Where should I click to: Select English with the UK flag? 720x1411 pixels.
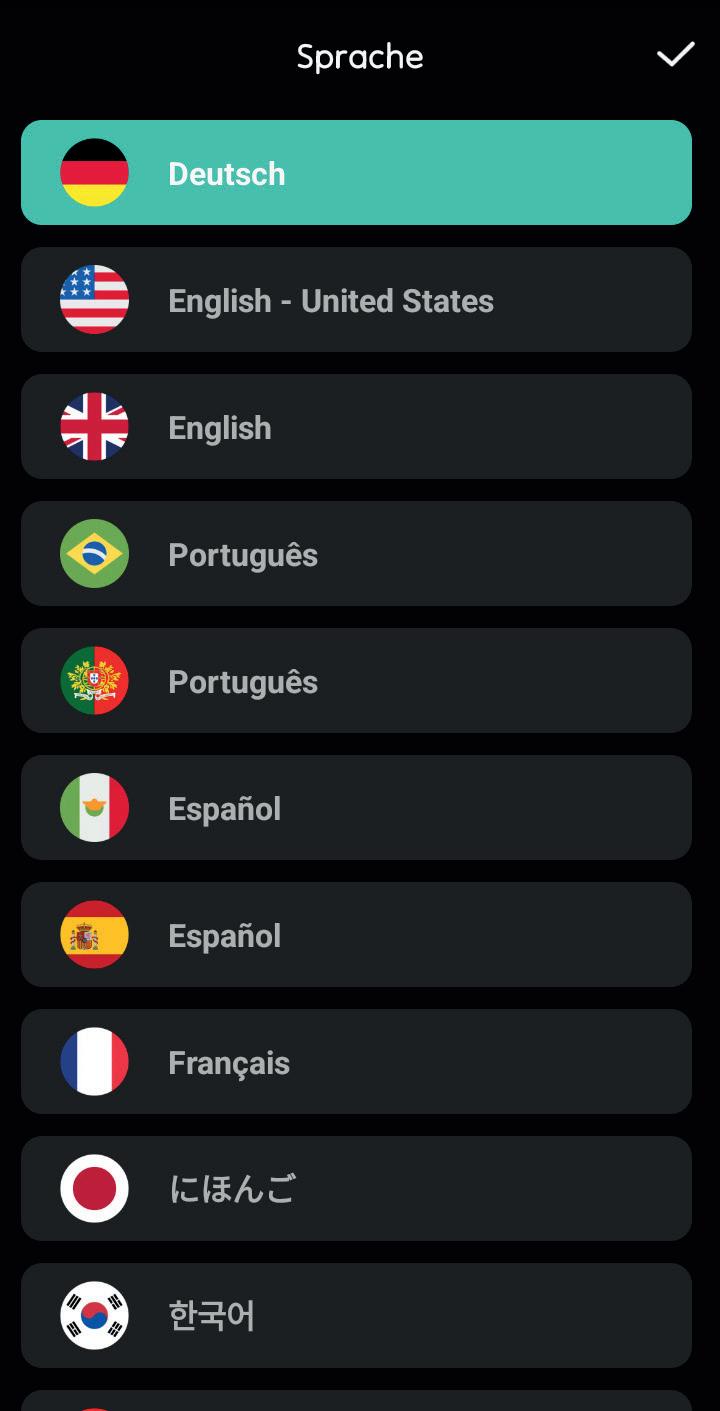[x=356, y=427]
